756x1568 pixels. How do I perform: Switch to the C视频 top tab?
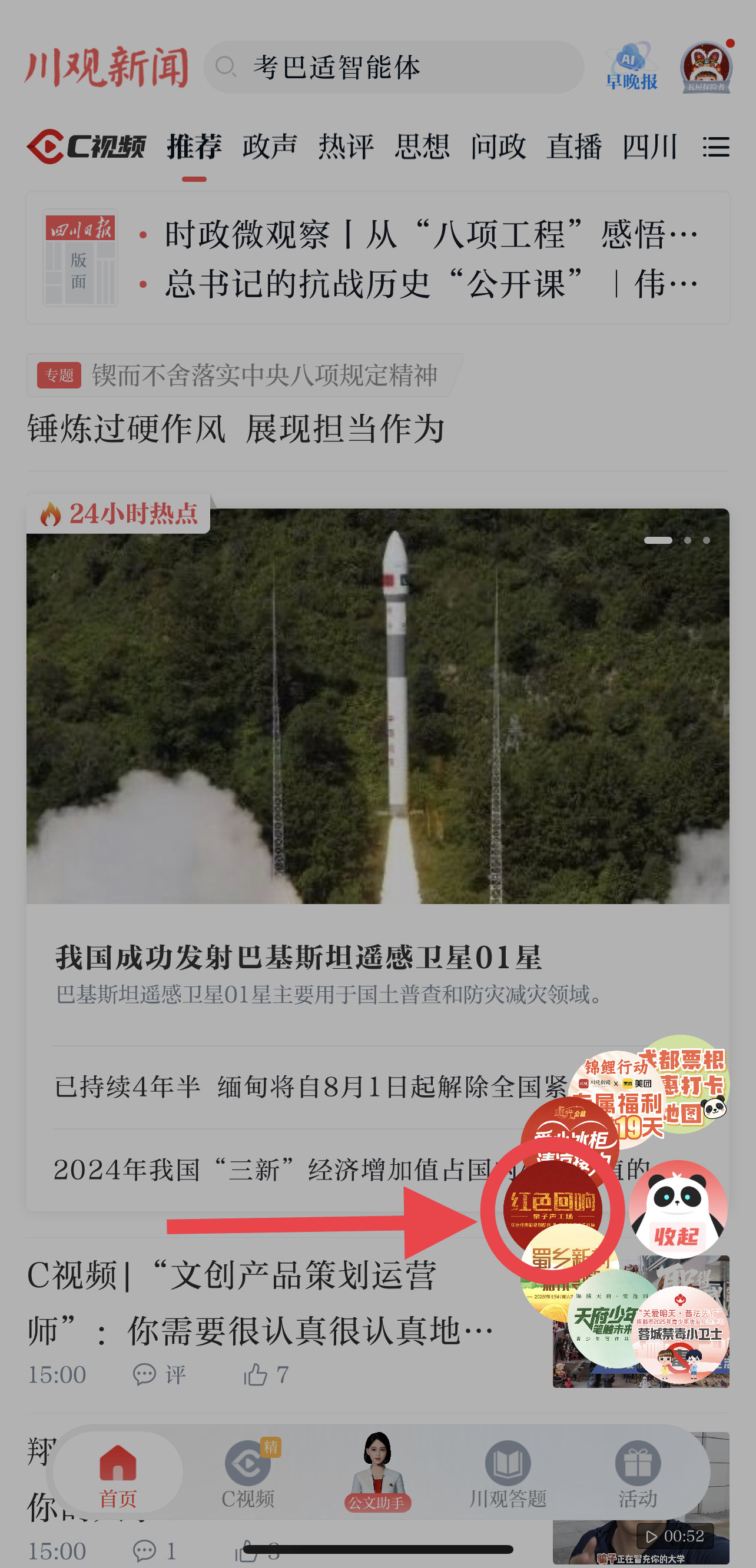87,147
